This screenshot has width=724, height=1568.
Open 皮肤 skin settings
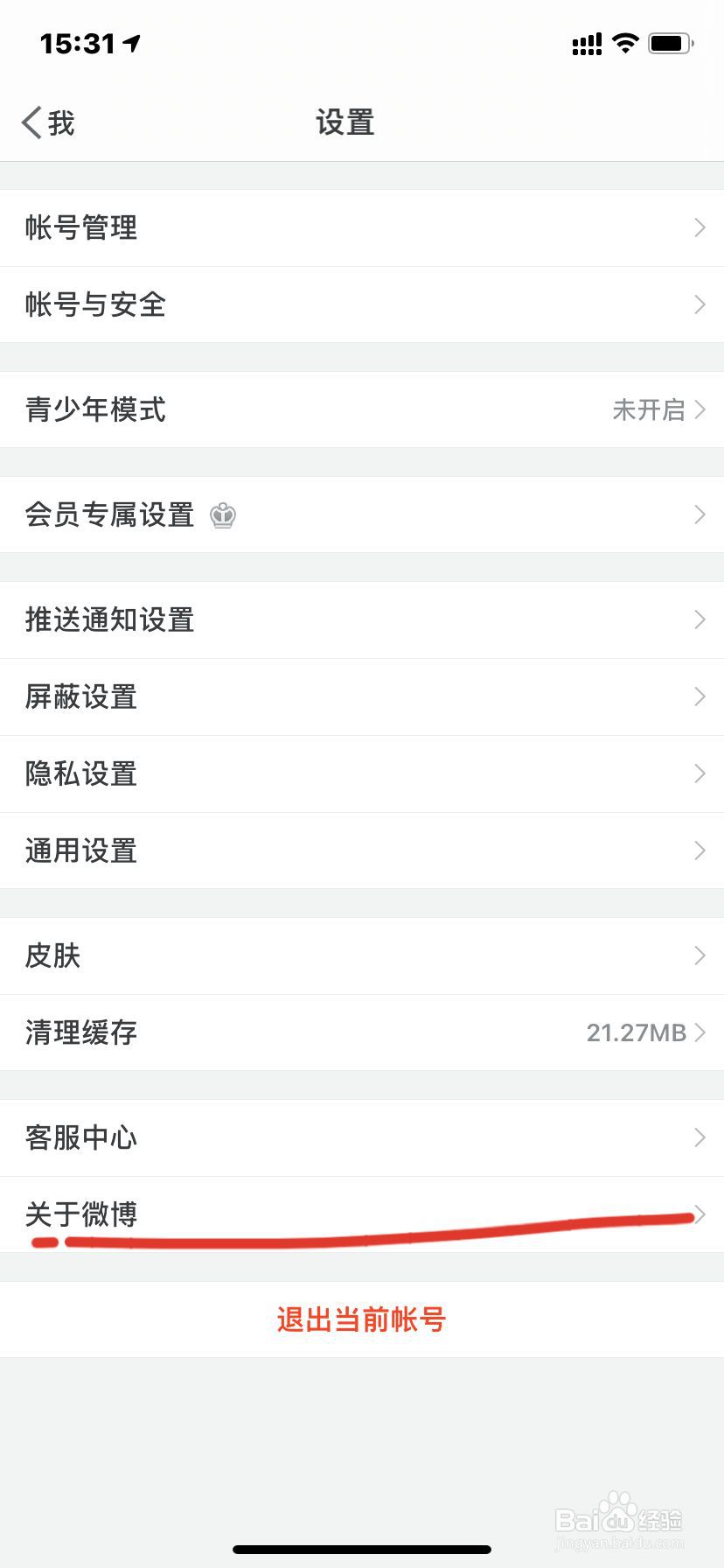(362, 955)
